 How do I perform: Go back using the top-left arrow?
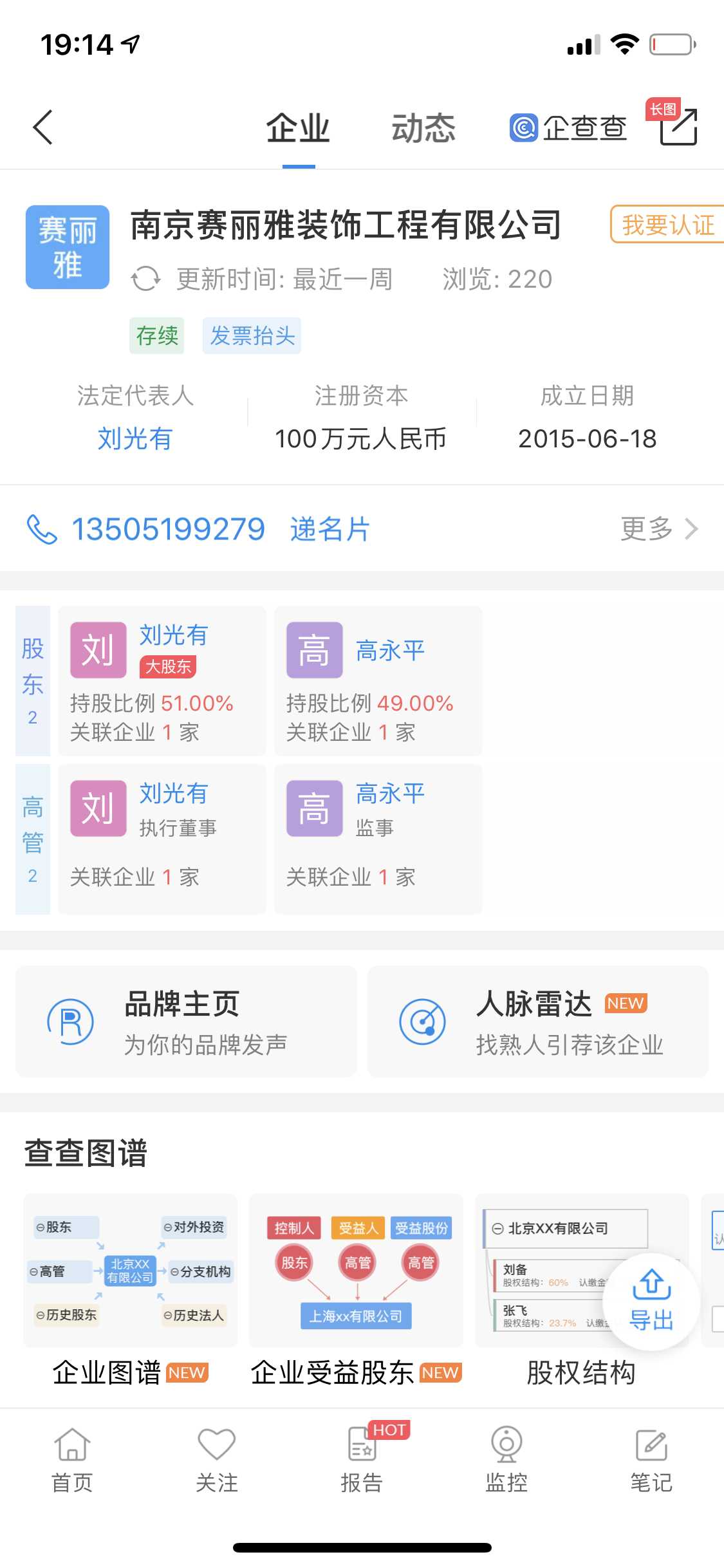(x=42, y=127)
